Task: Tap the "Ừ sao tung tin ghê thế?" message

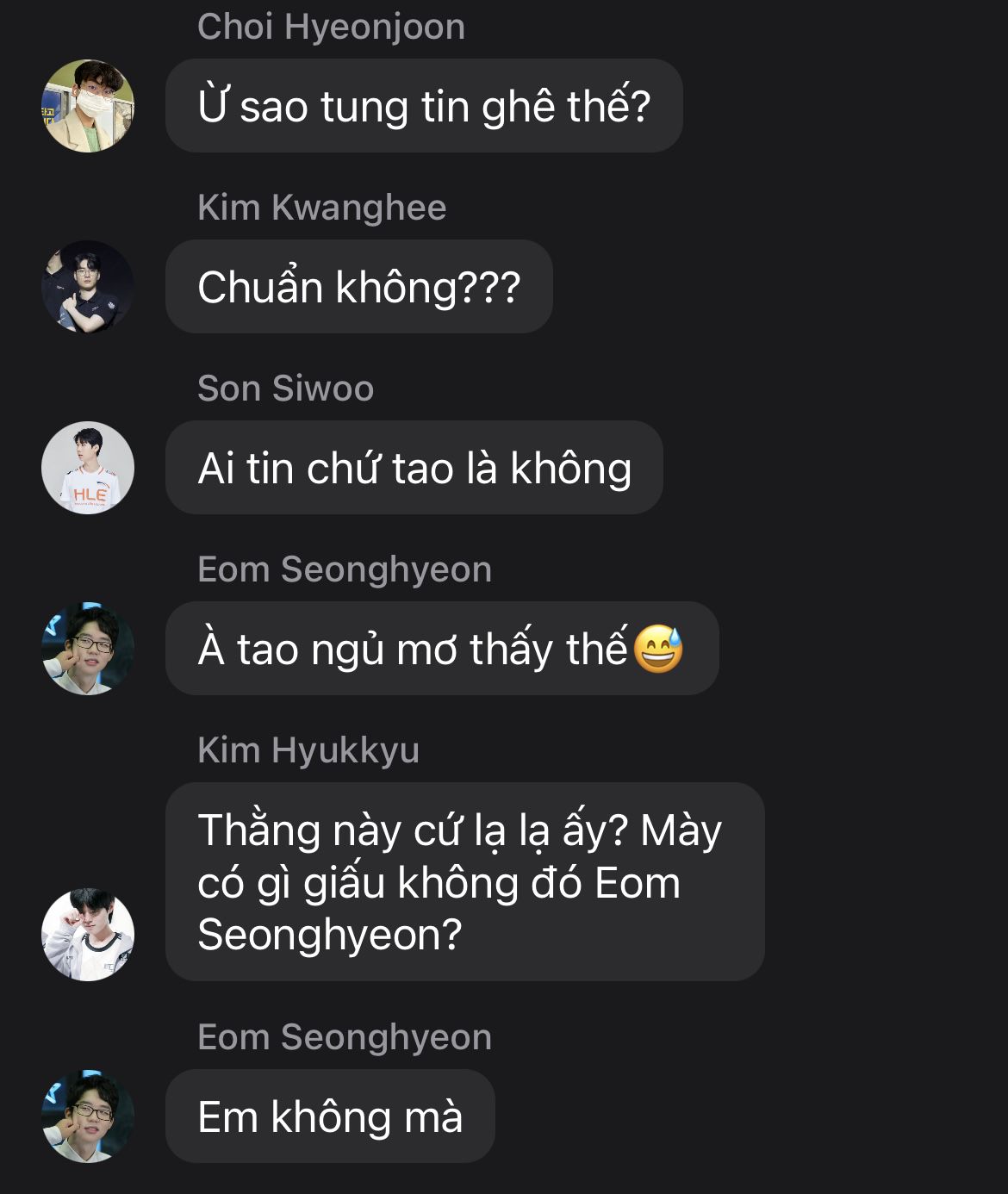Action: (423, 106)
